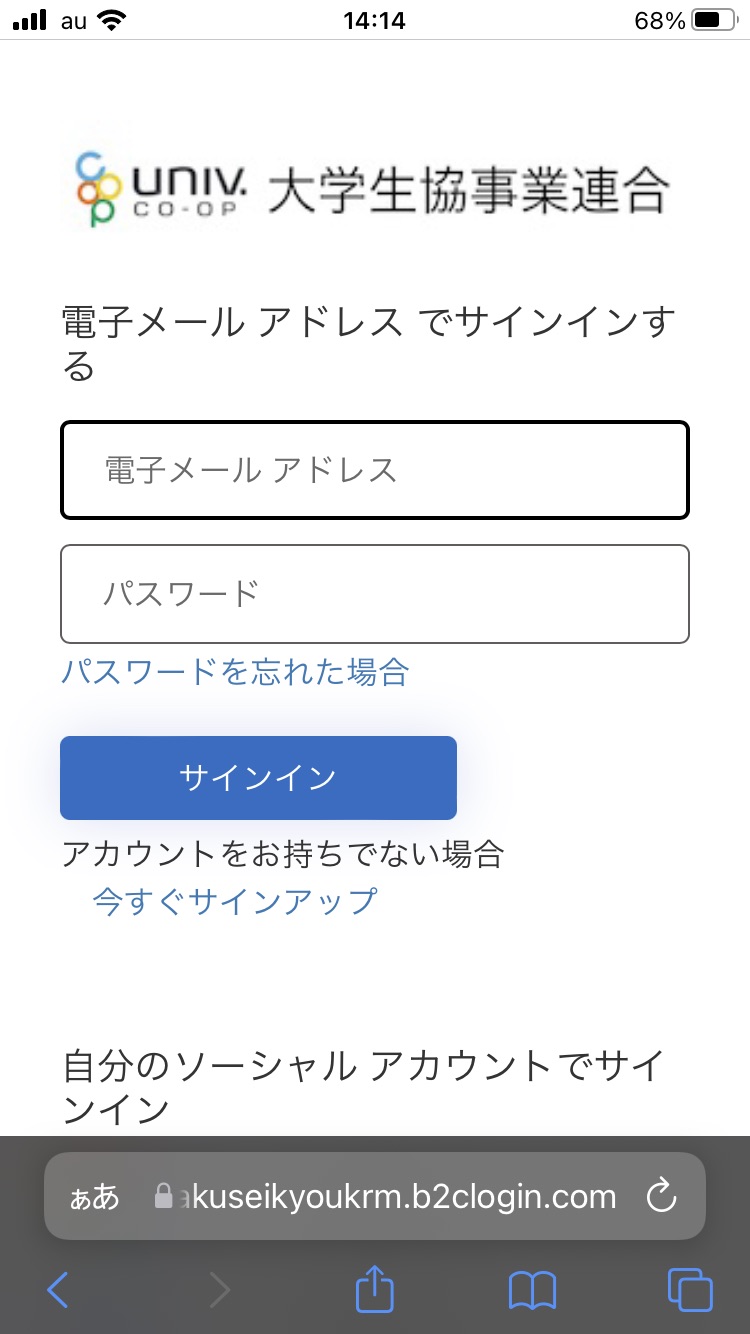Show all open Safari tabs
This screenshot has width=750, height=1334.
coord(690,1290)
